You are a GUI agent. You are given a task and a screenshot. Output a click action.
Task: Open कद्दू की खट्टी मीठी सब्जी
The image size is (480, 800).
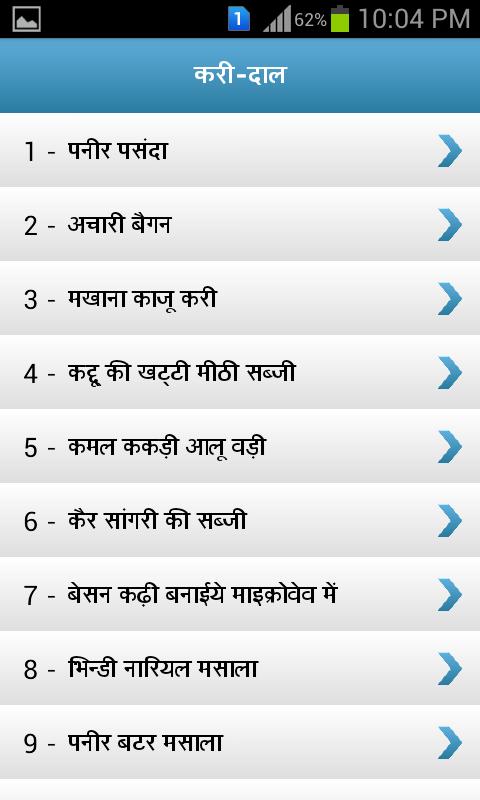pyautogui.click(x=240, y=372)
